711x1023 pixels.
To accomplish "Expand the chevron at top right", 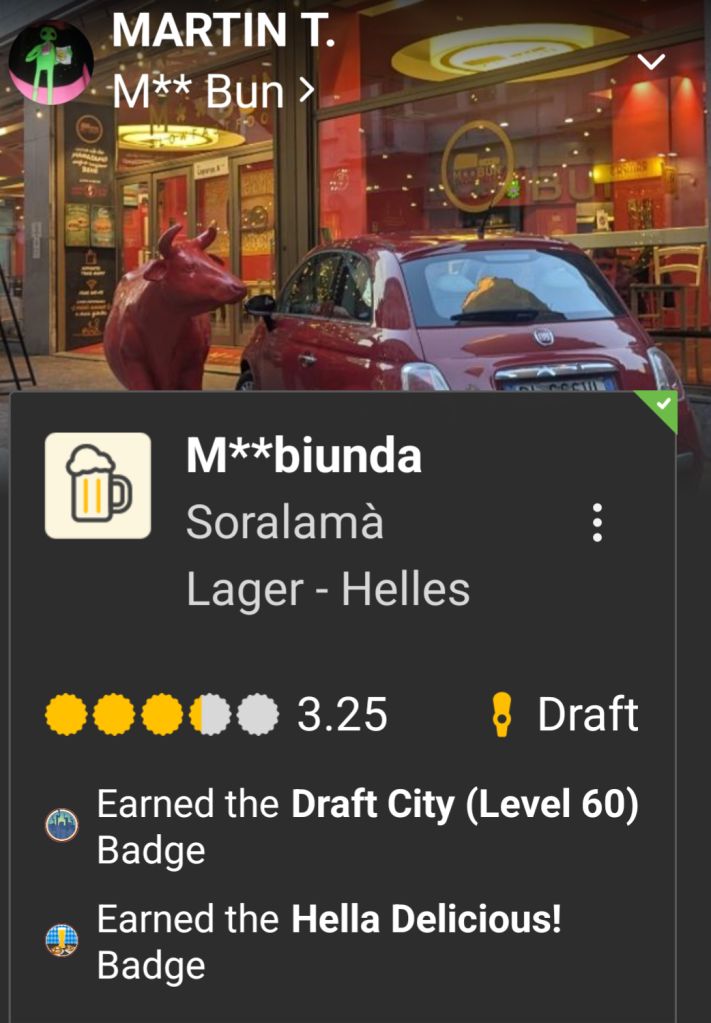I will pyautogui.click(x=651, y=63).
